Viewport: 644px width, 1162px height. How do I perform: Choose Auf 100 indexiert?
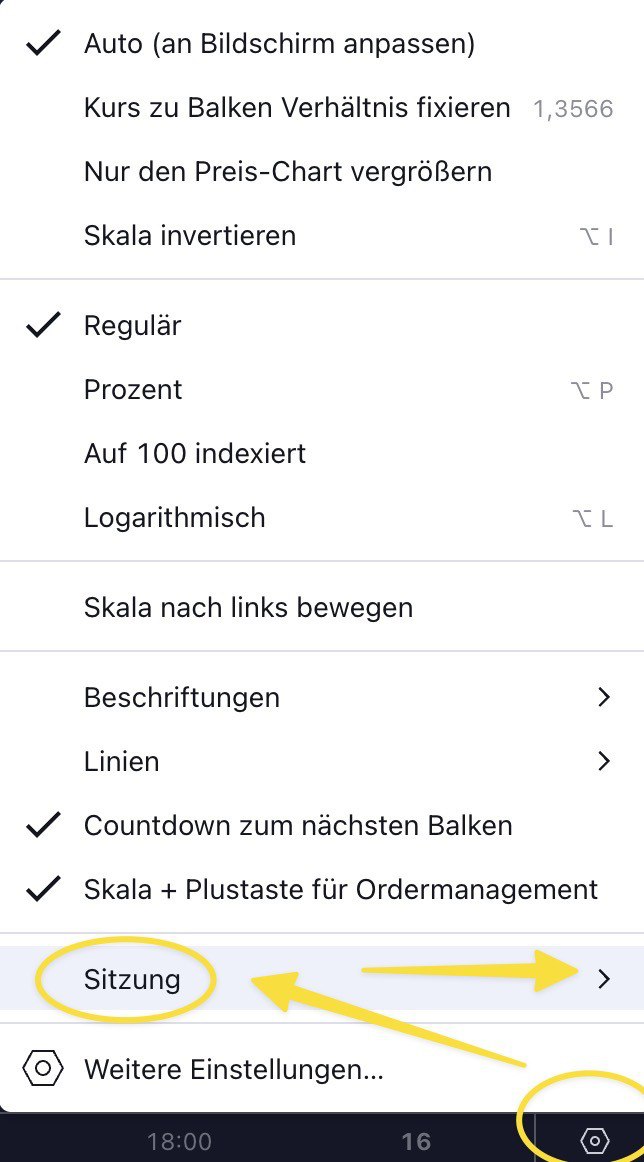pos(195,454)
